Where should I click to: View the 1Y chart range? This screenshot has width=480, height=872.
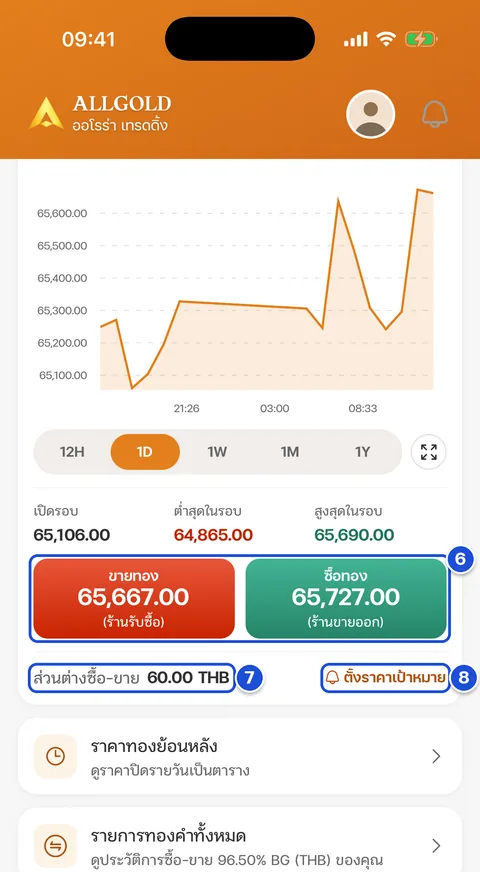[x=362, y=452]
